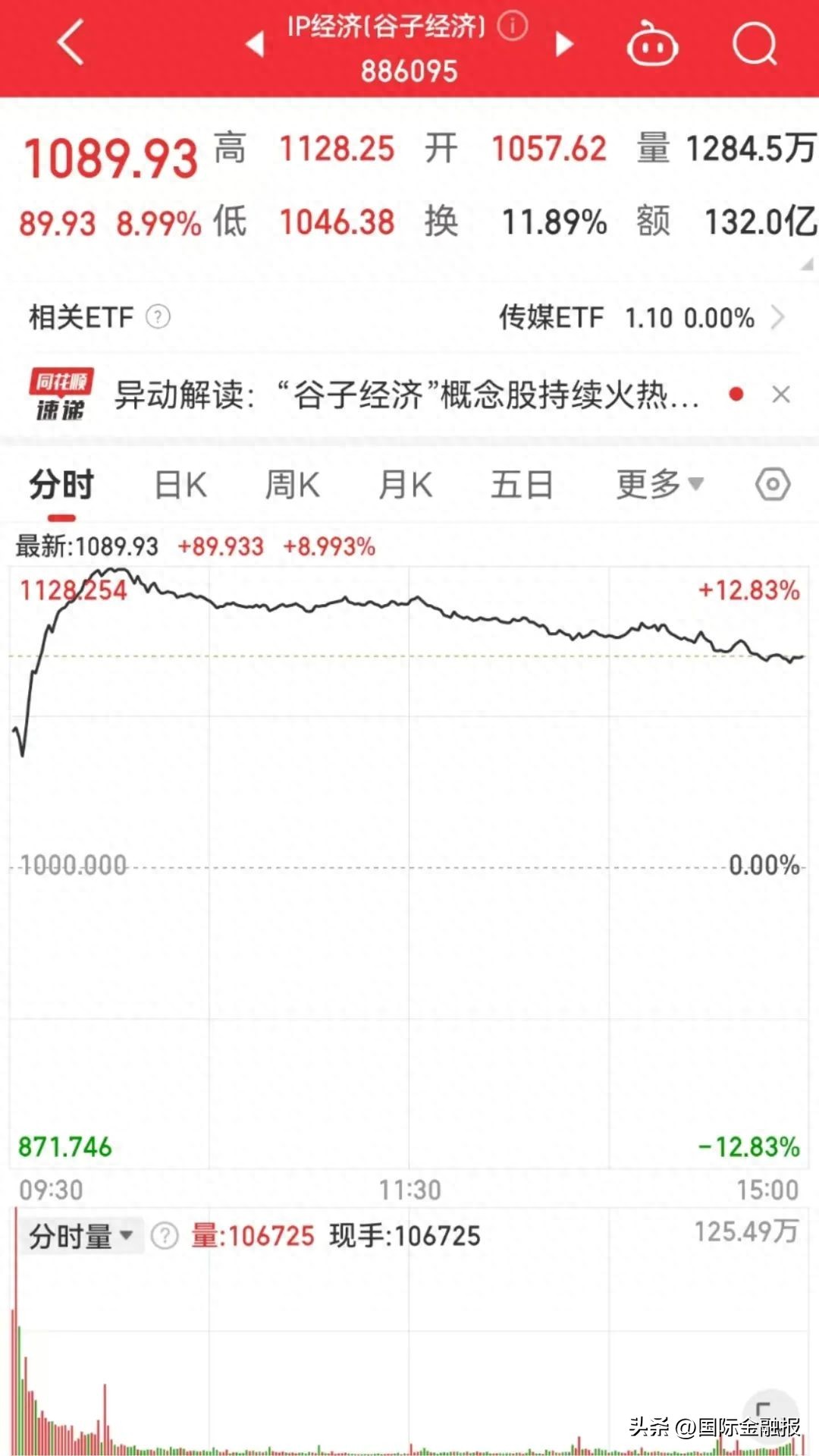Tap the 分时量 help question mark
The height and width of the screenshot is (1456, 819).
pyautogui.click(x=163, y=1234)
